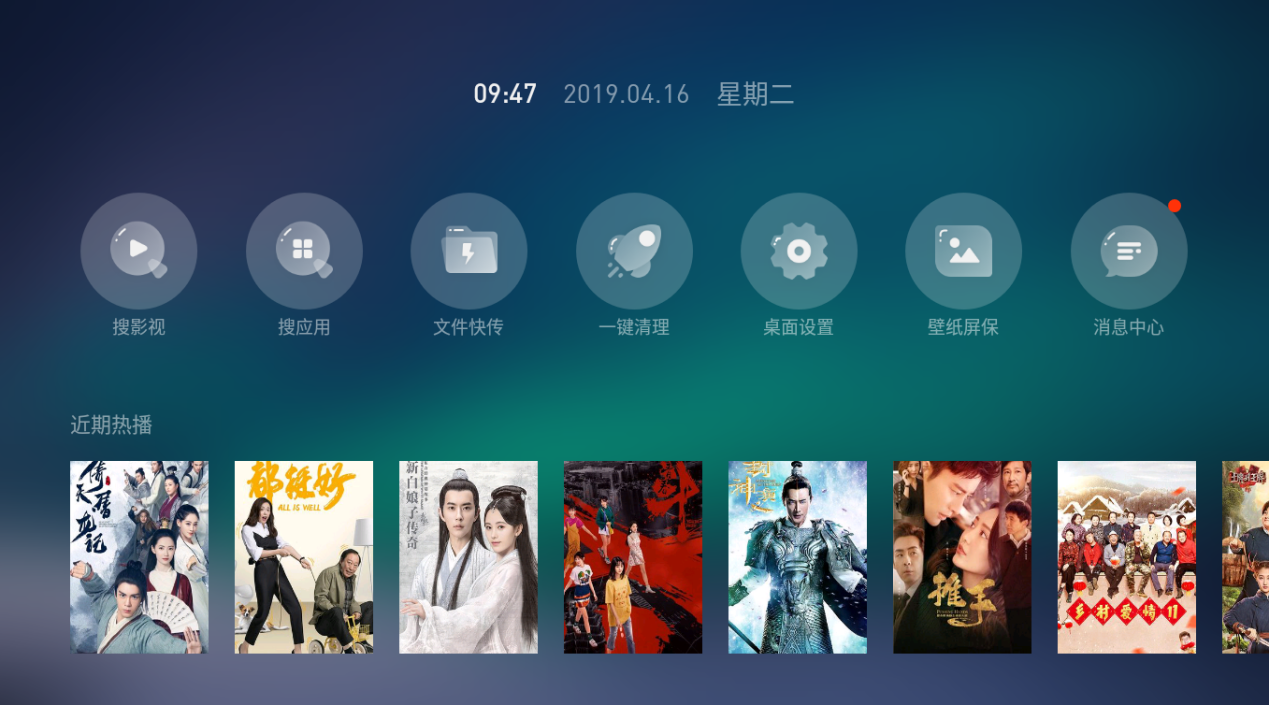1269x705 pixels.
Task: Open 消息中心 message center
Action: pos(1129,251)
